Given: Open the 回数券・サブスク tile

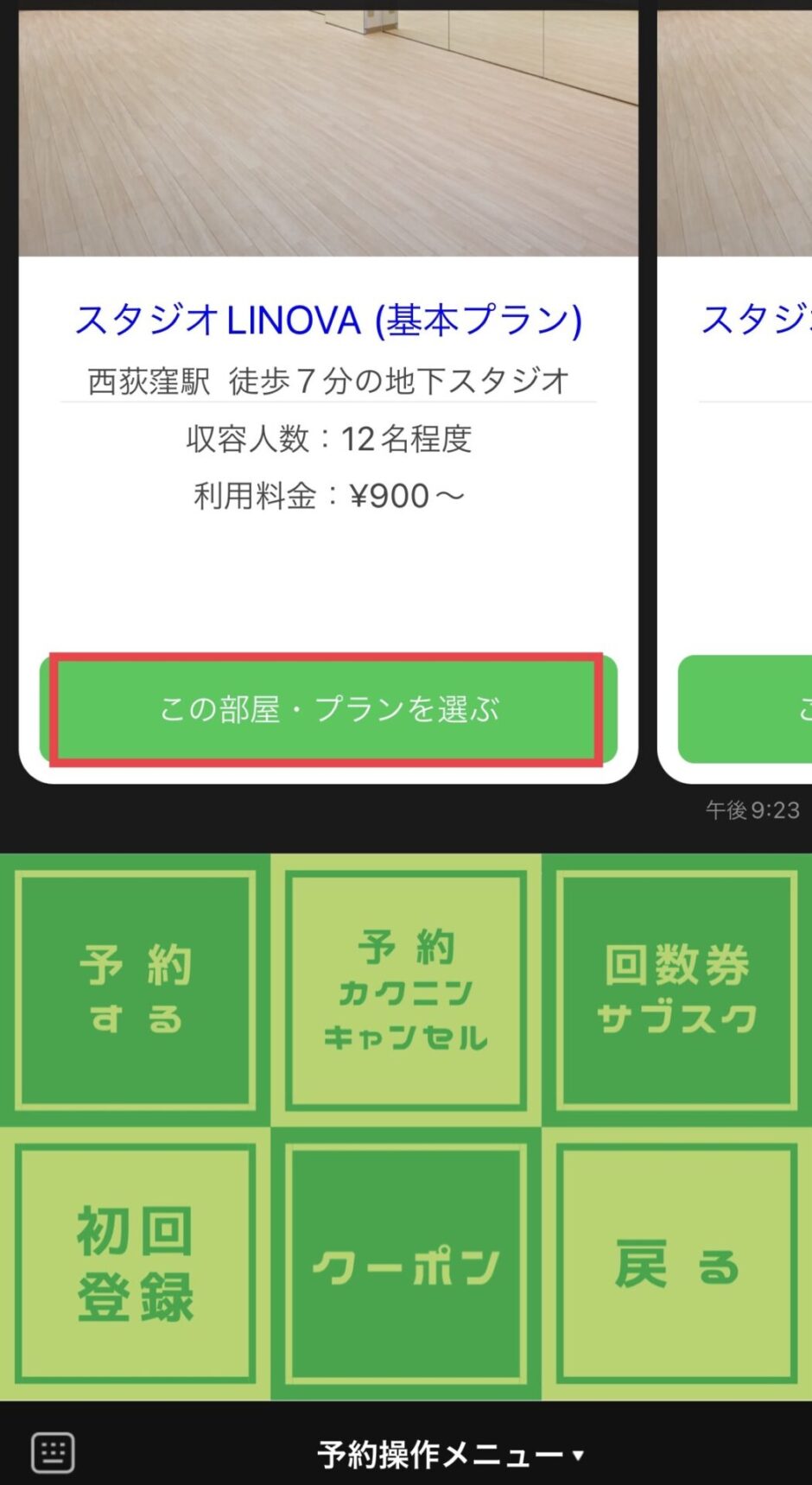Looking at the screenshot, I should (x=676, y=990).
